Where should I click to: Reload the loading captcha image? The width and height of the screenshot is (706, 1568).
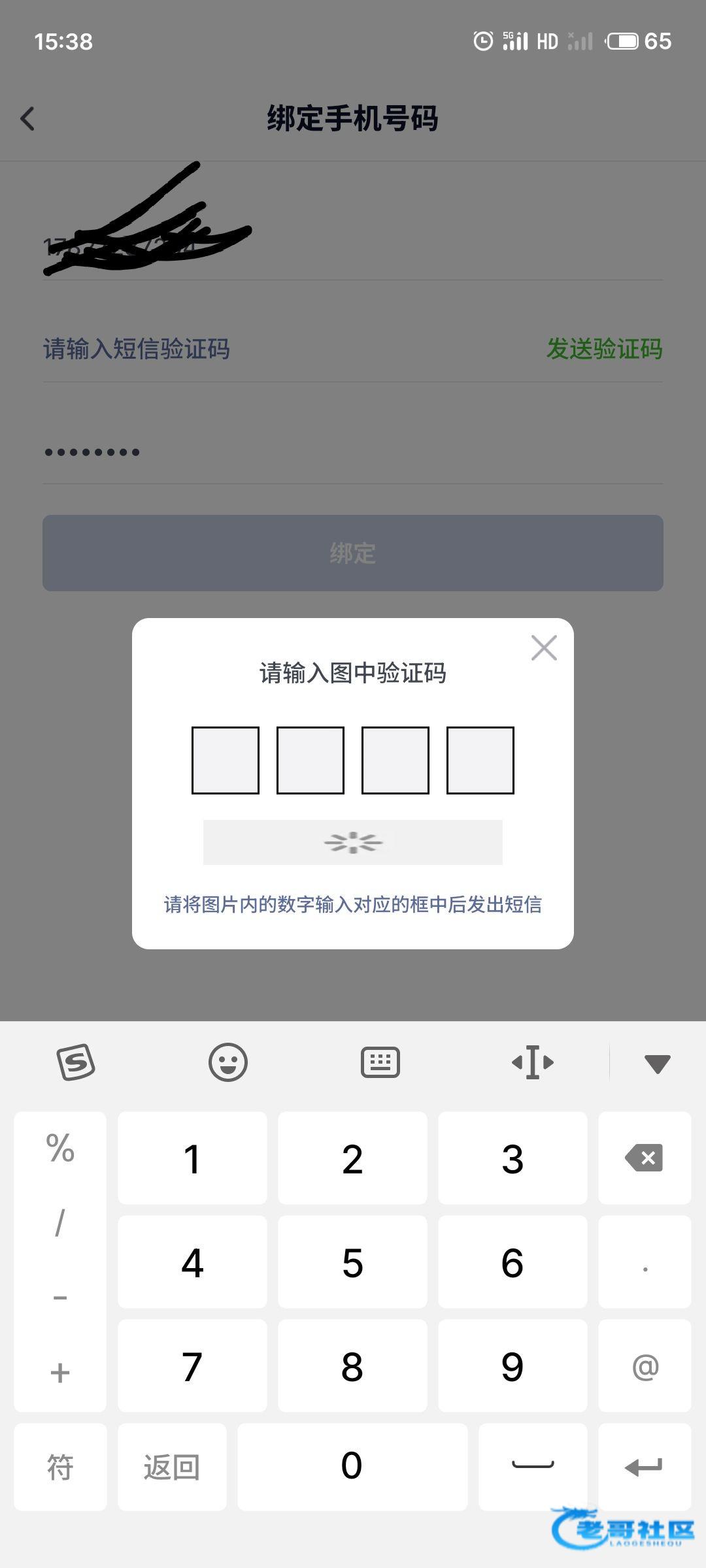pos(353,843)
